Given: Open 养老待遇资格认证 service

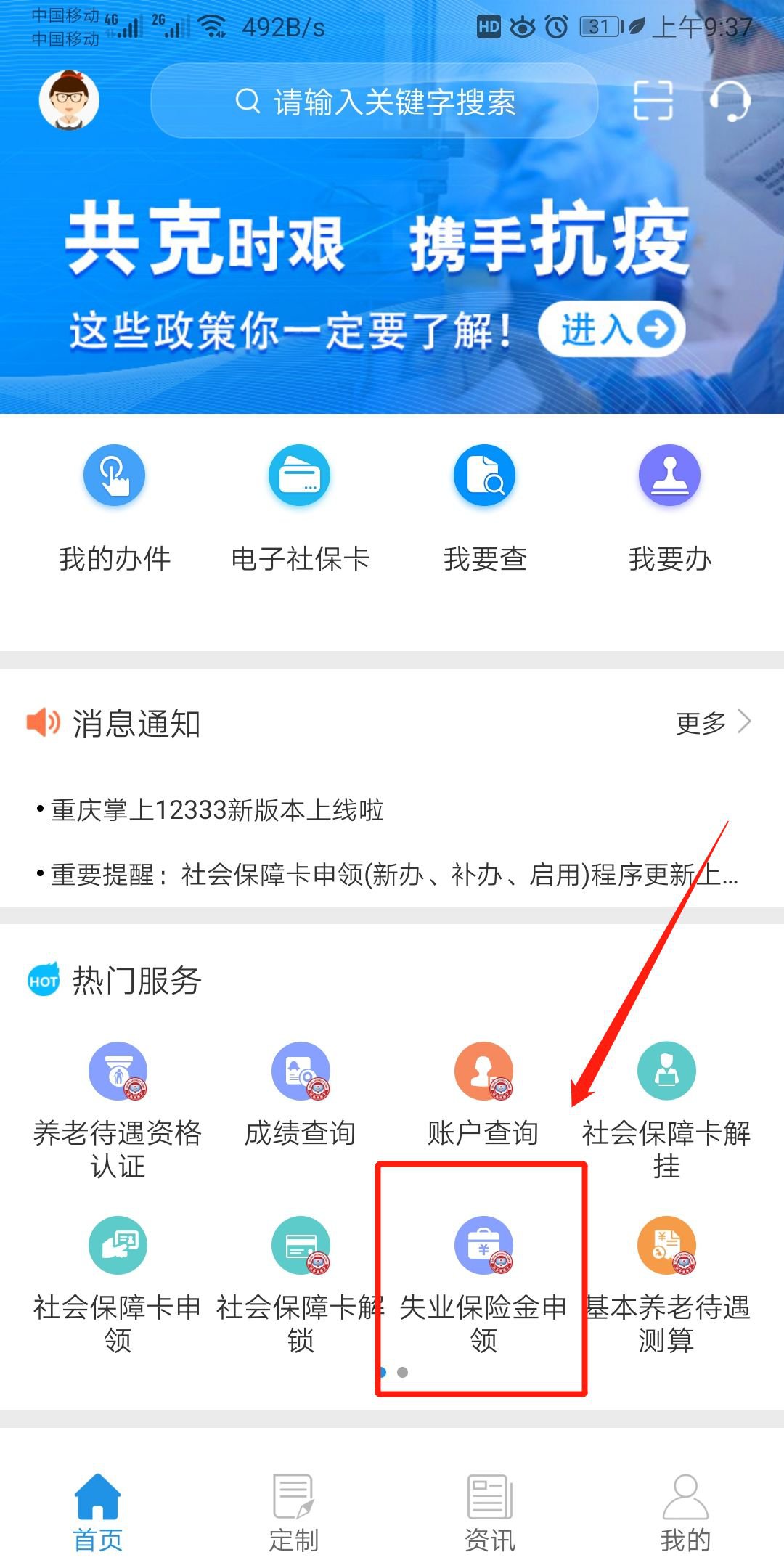Looking at the screenshot, I should coord(118,1107).
